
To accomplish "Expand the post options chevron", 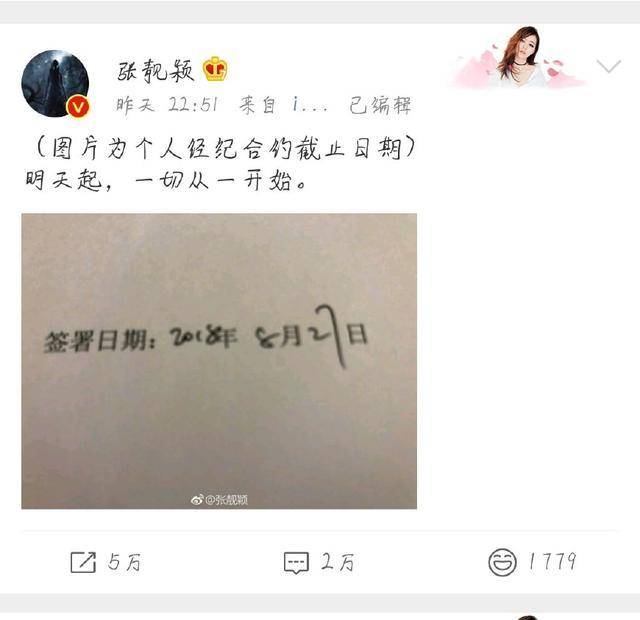I will pyautogui.click(x=608, y=67).
